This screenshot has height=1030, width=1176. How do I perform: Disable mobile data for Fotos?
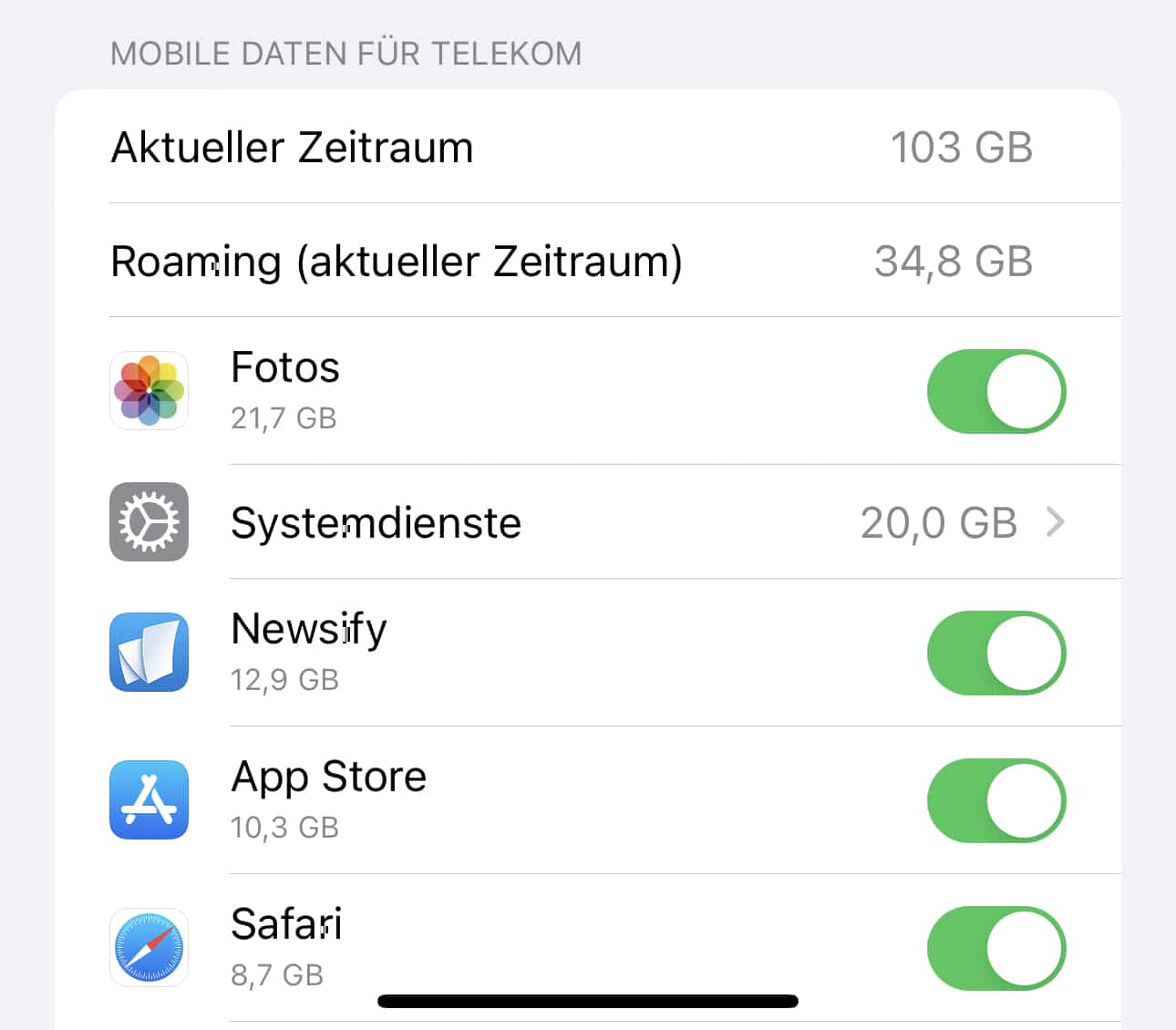995,392
